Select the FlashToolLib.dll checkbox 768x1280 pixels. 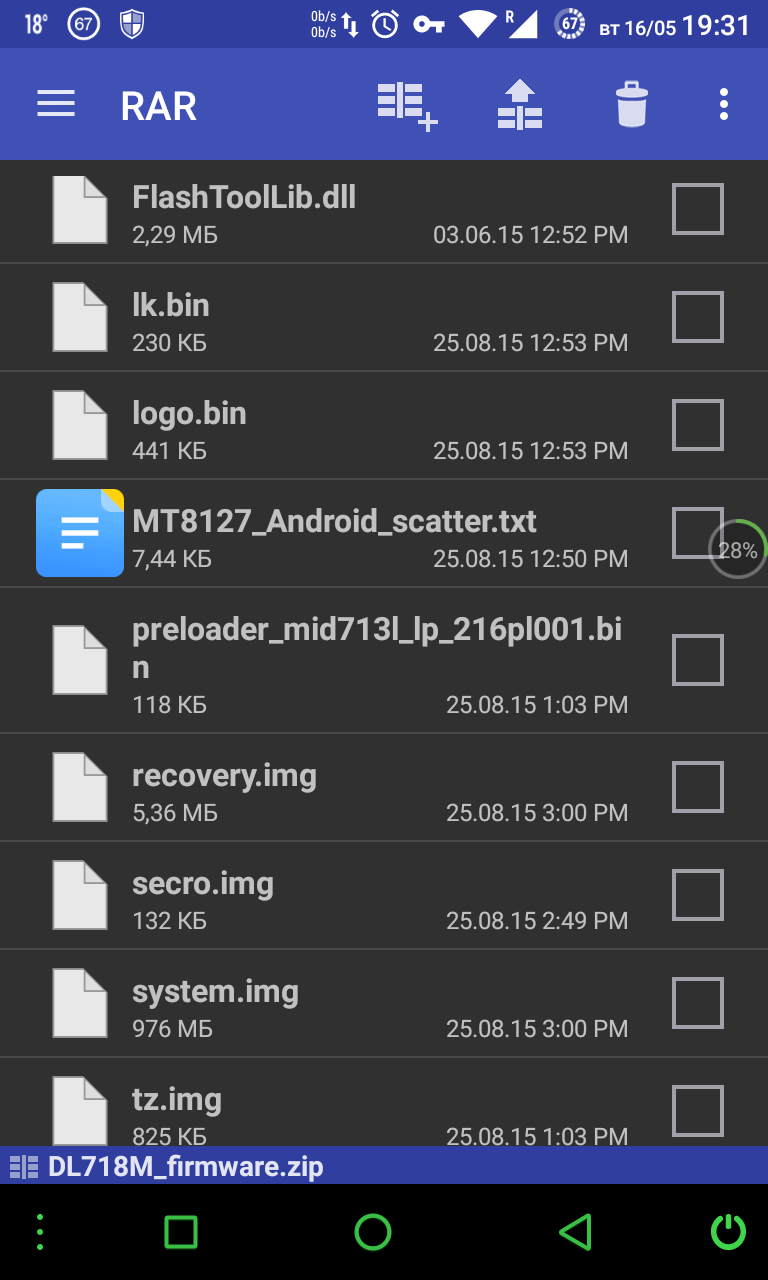click(697, 209)
